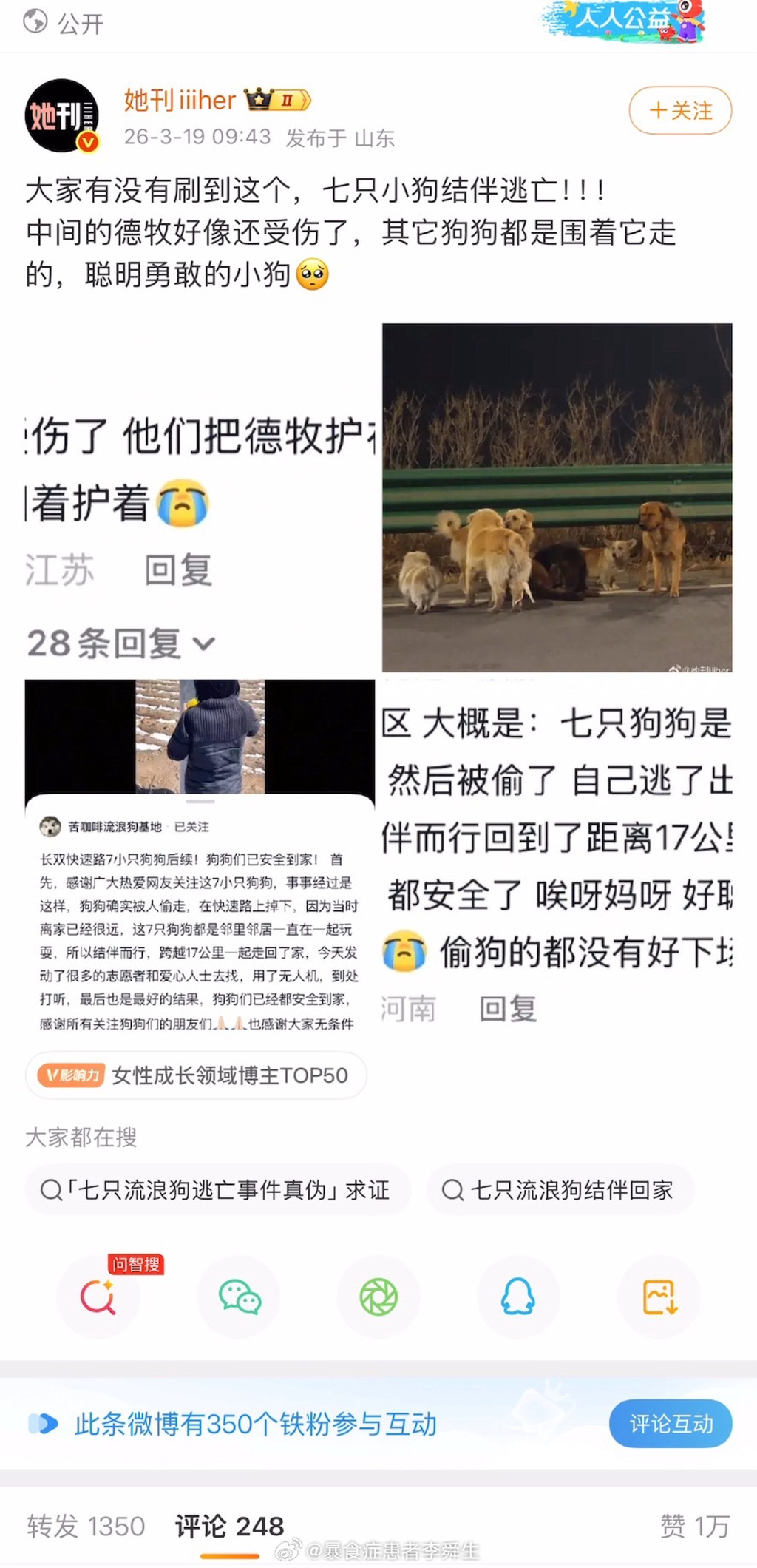Switch to 赞 1万 tab
The image size is (757, 1568).
click(694, 1526)
